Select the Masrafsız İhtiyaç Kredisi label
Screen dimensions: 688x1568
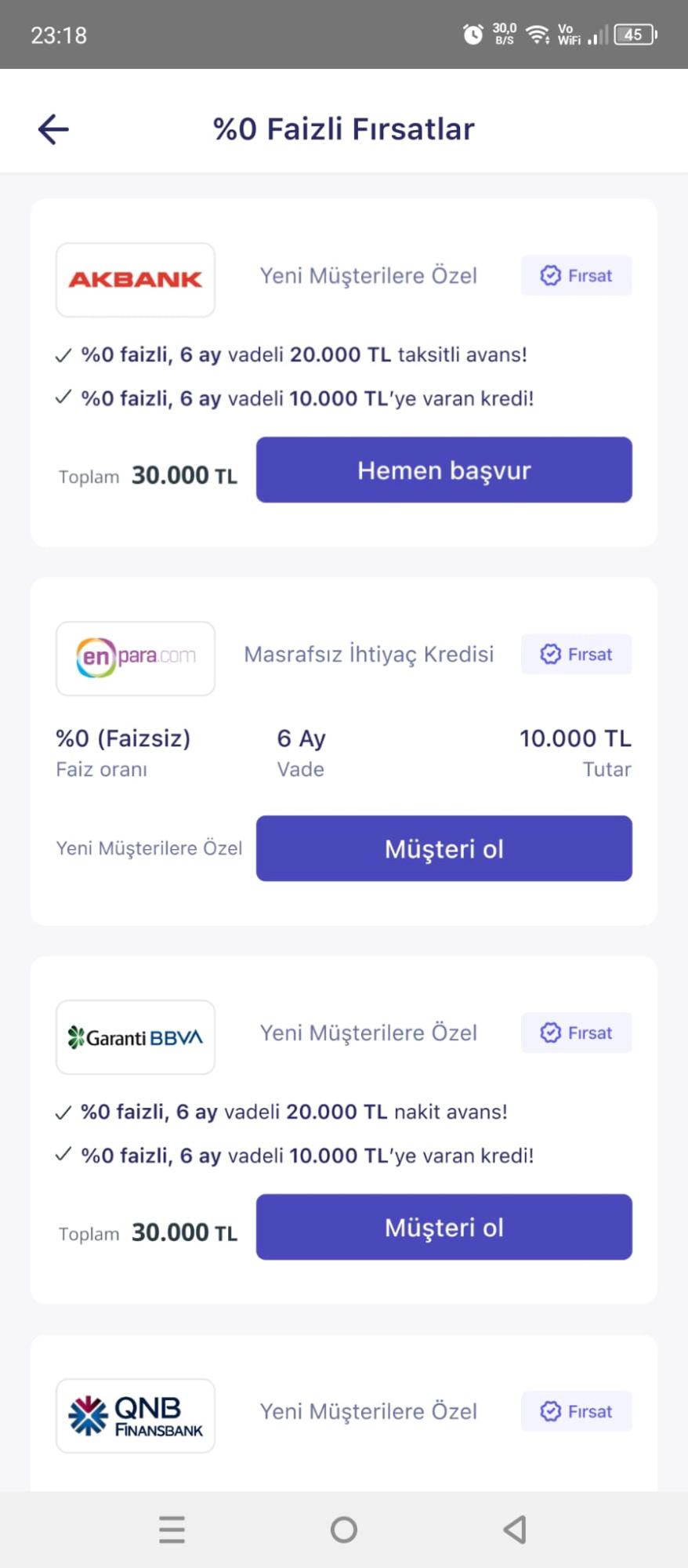[369, 654]
